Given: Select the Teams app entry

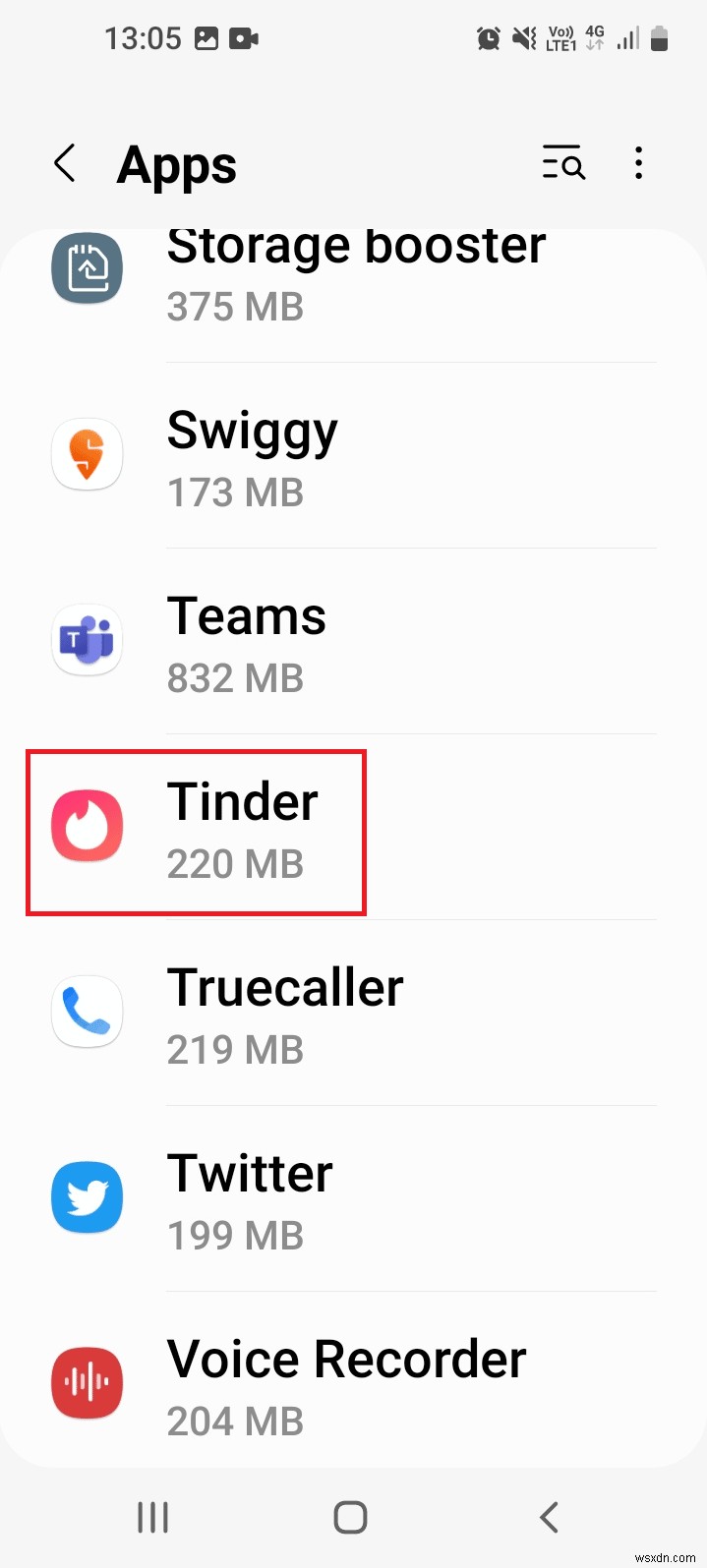Looking at the screenshot, I should point(354,643).
